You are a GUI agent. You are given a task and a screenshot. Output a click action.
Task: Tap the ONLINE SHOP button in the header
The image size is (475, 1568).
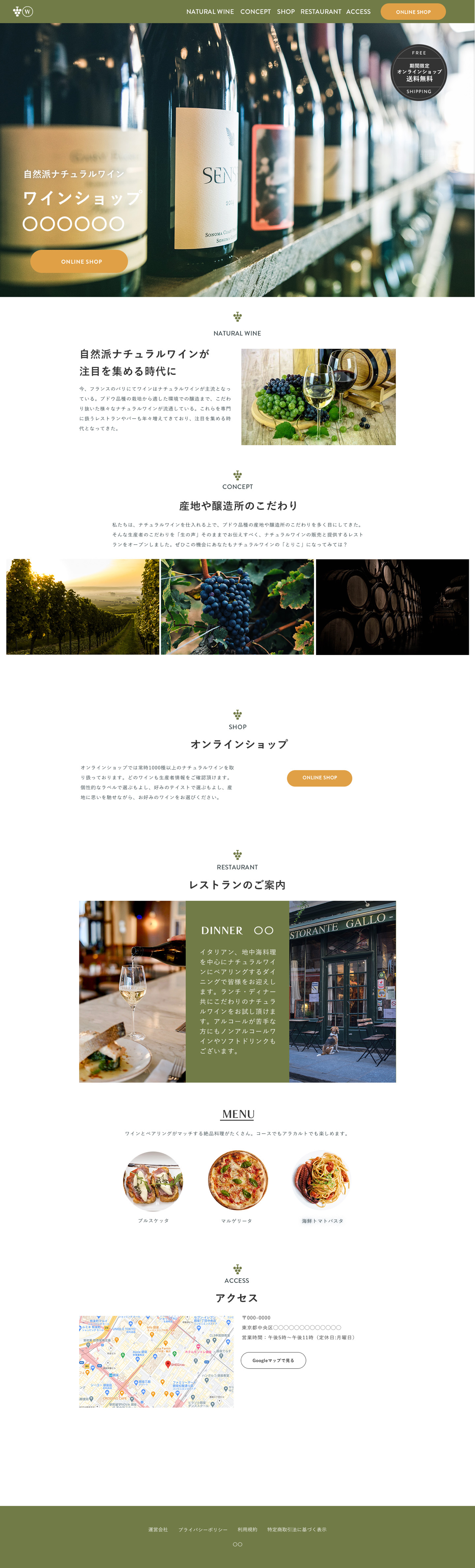[413, 11]
